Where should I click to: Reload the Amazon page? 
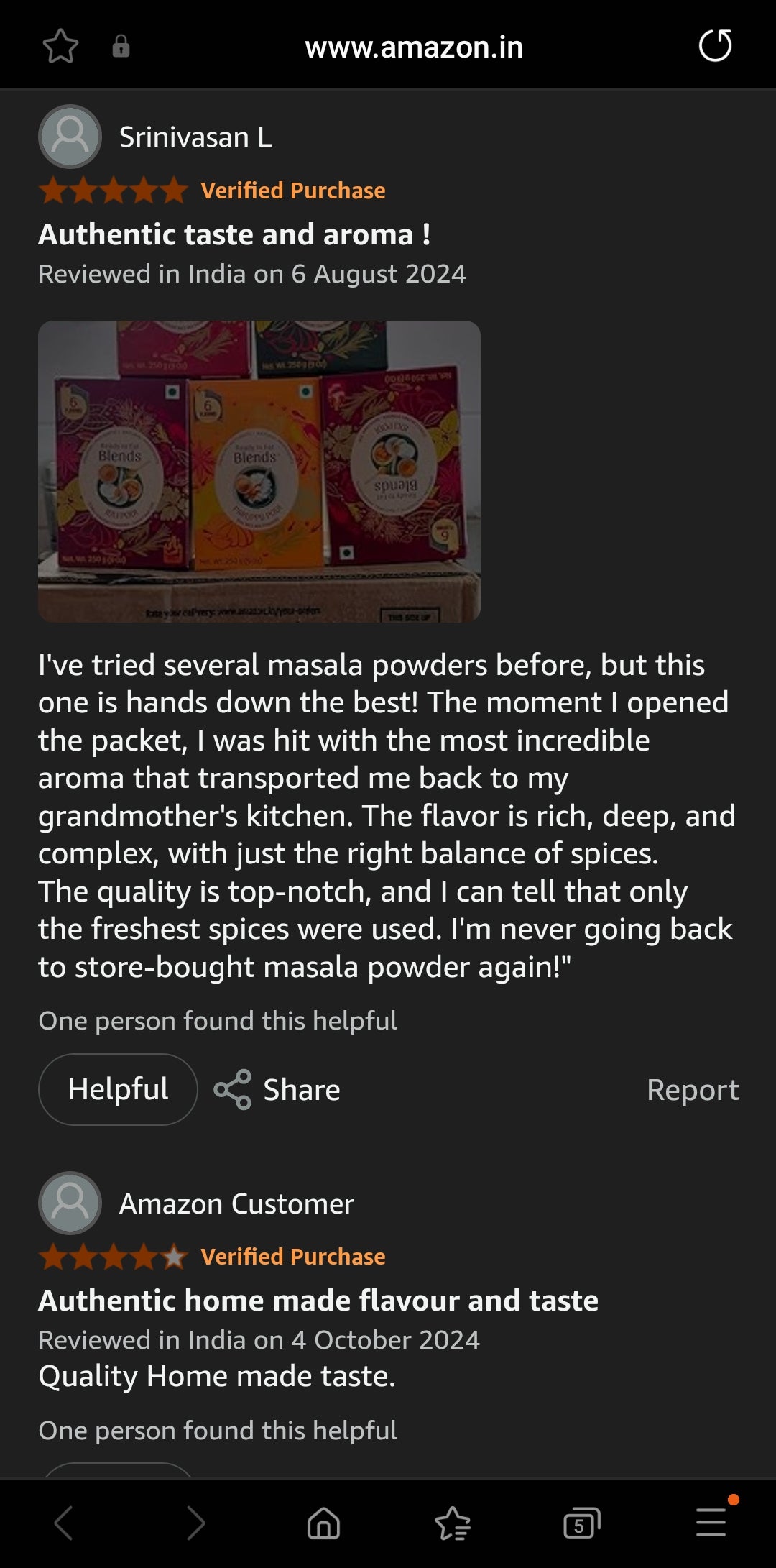tap(715, 46)
